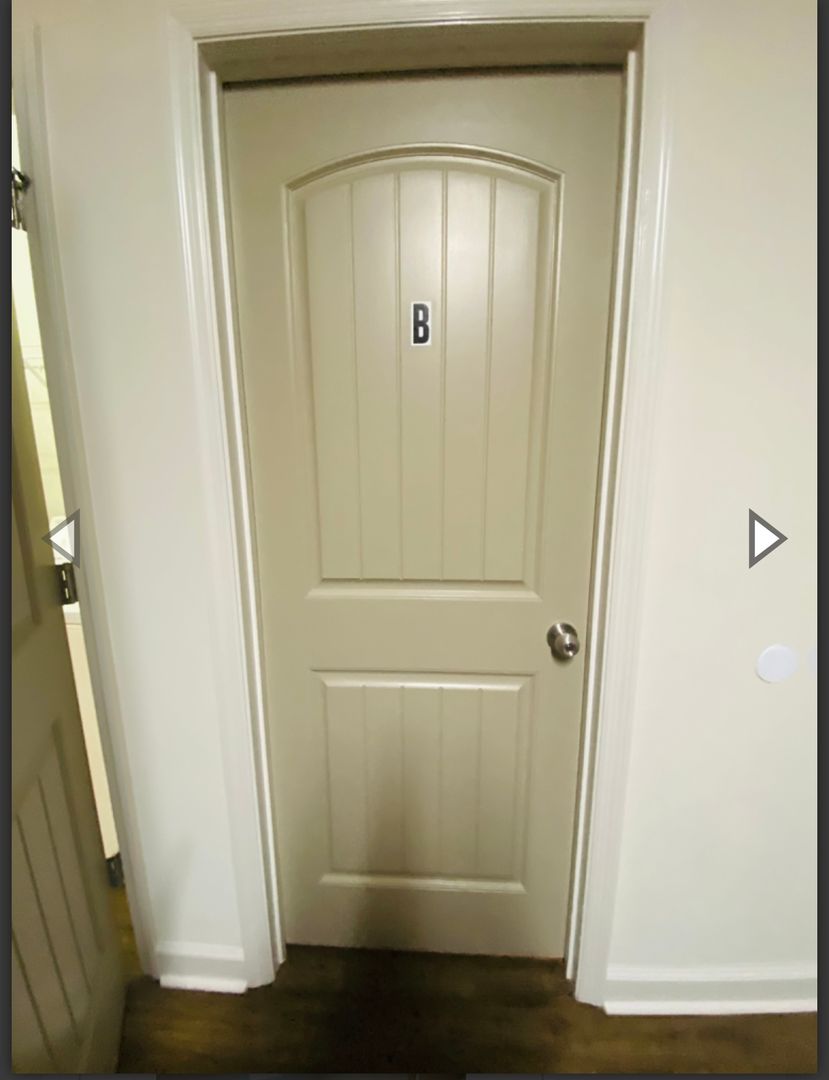This screenshot has height=1080, width=829.
Task: Go to the previous photo
Action: pyautogui.click(x=62, y=539)
